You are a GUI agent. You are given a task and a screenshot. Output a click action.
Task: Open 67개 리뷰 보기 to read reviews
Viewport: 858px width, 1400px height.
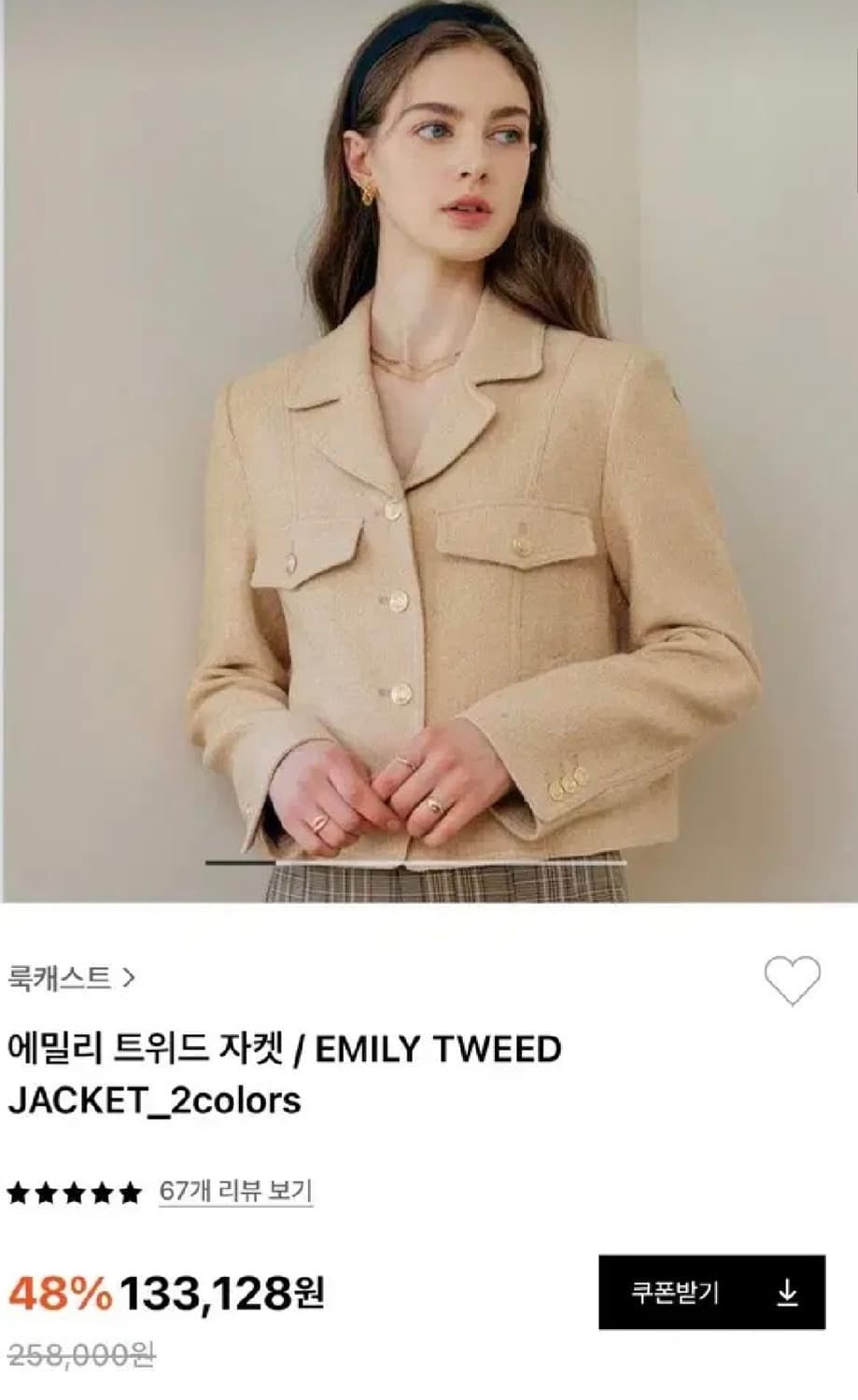tap(236, 1190)
